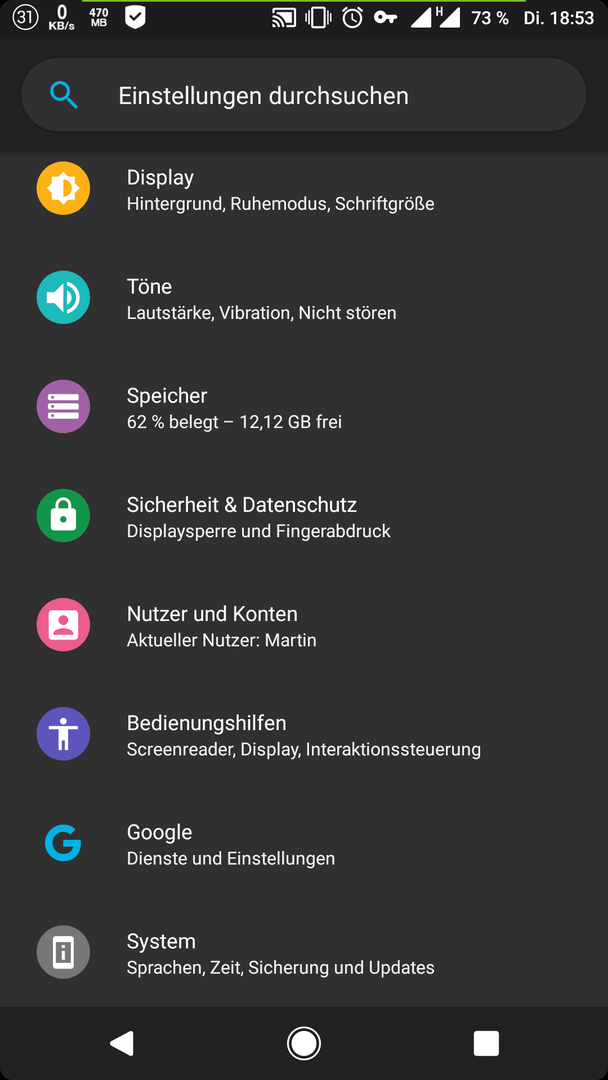Image resolution: width=608 pixels, height=1080 pixels.
Task: Go back with the navigation back button
Action: pos(122,1043)
